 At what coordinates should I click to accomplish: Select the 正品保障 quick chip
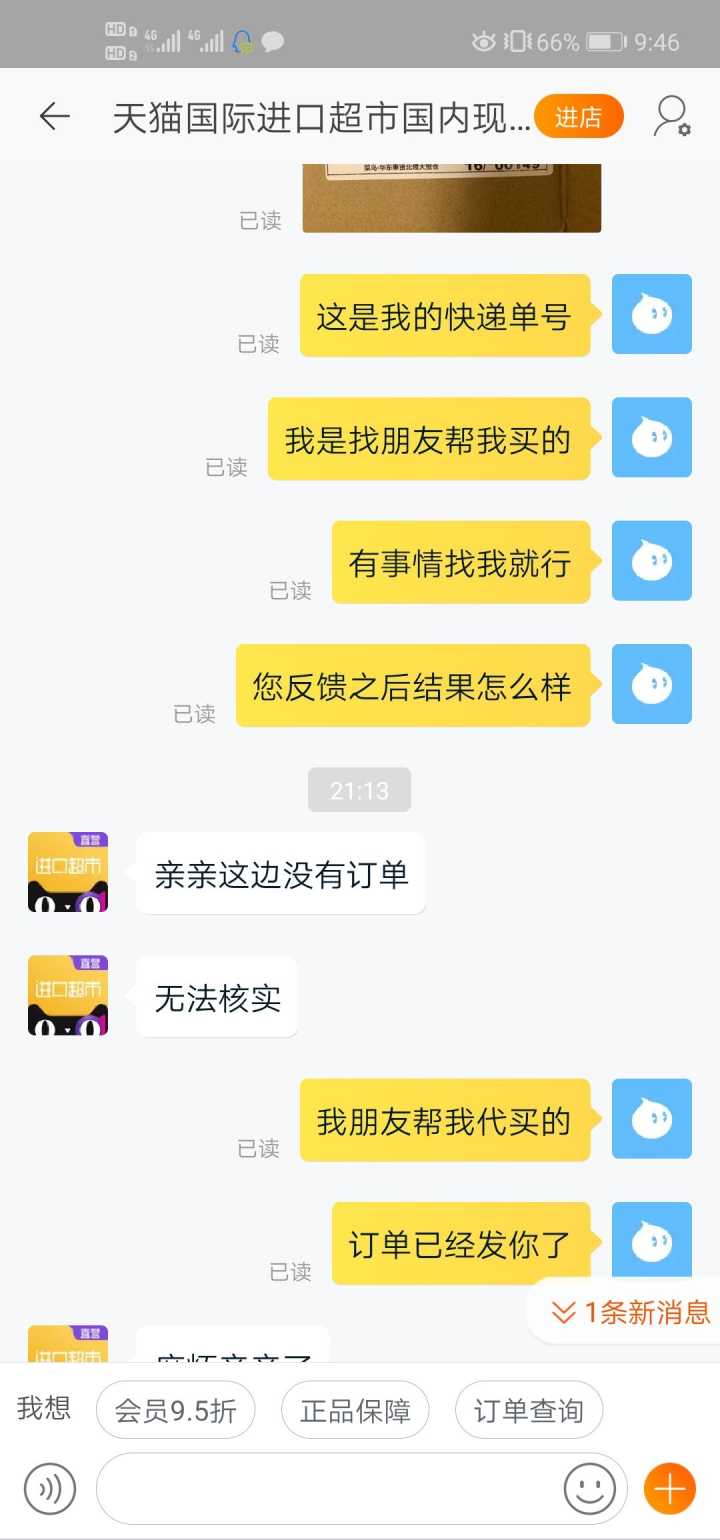[355, 1410]
